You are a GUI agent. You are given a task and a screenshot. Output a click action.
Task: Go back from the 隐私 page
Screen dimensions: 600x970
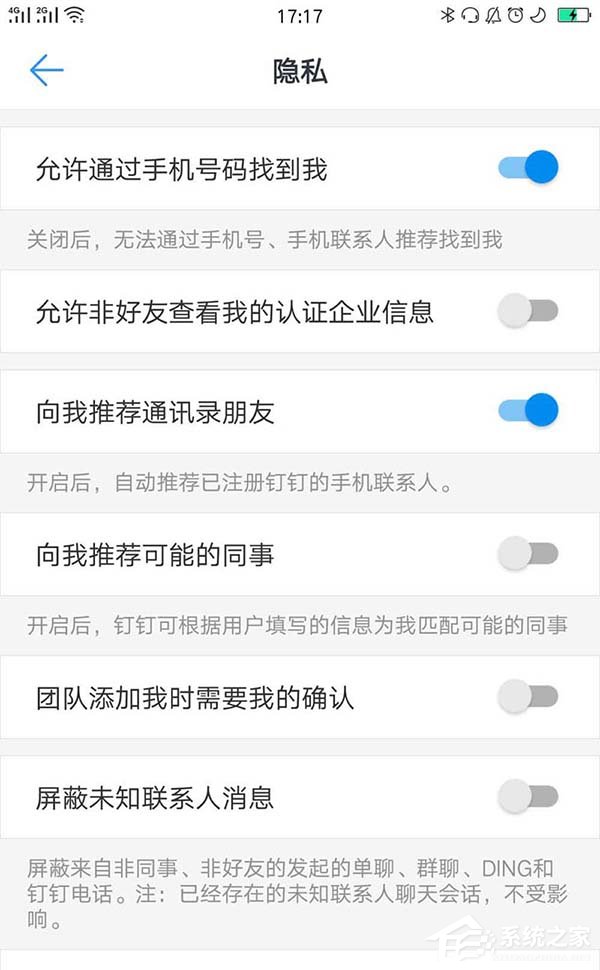tap(46, 70)
